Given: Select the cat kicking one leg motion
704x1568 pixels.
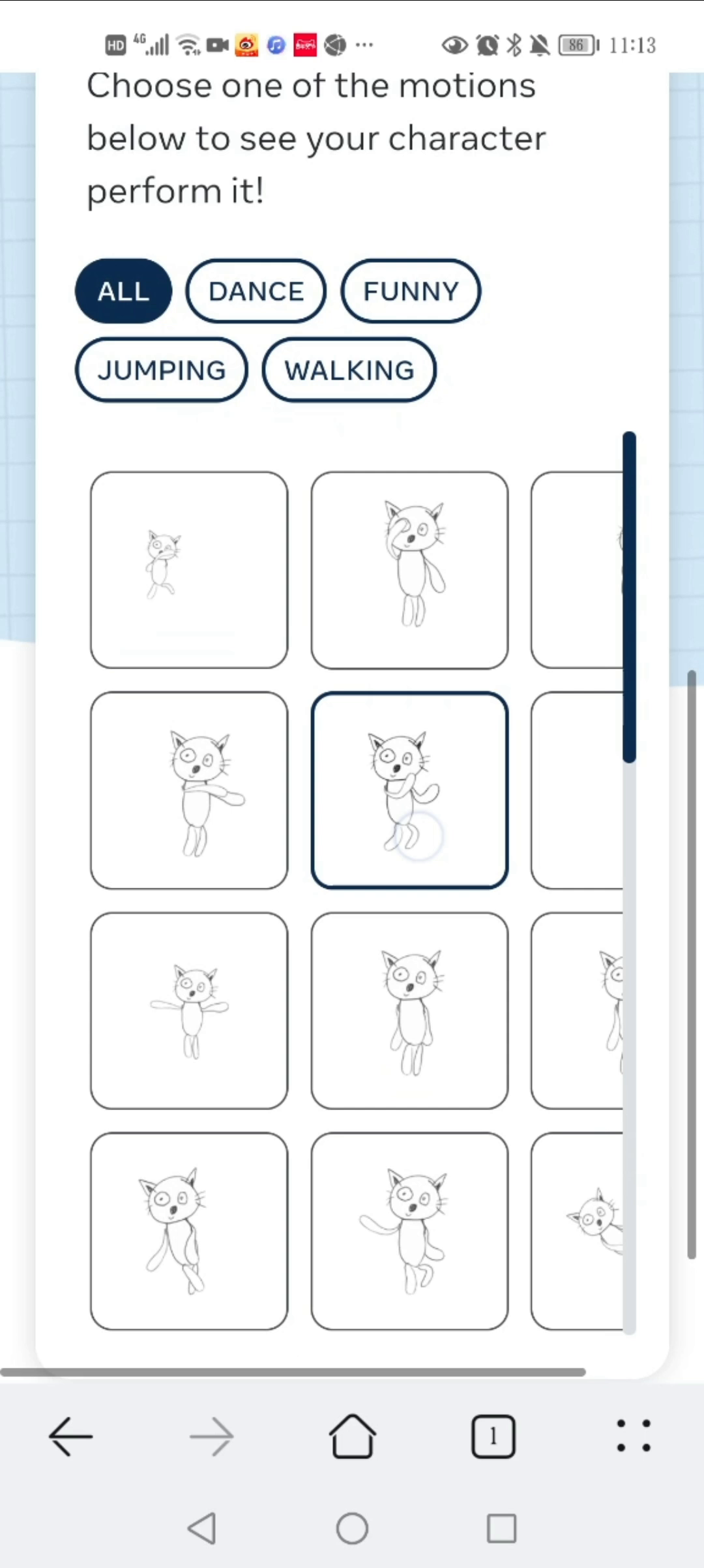Looking at the screenshot, I should pos(409,1231).
